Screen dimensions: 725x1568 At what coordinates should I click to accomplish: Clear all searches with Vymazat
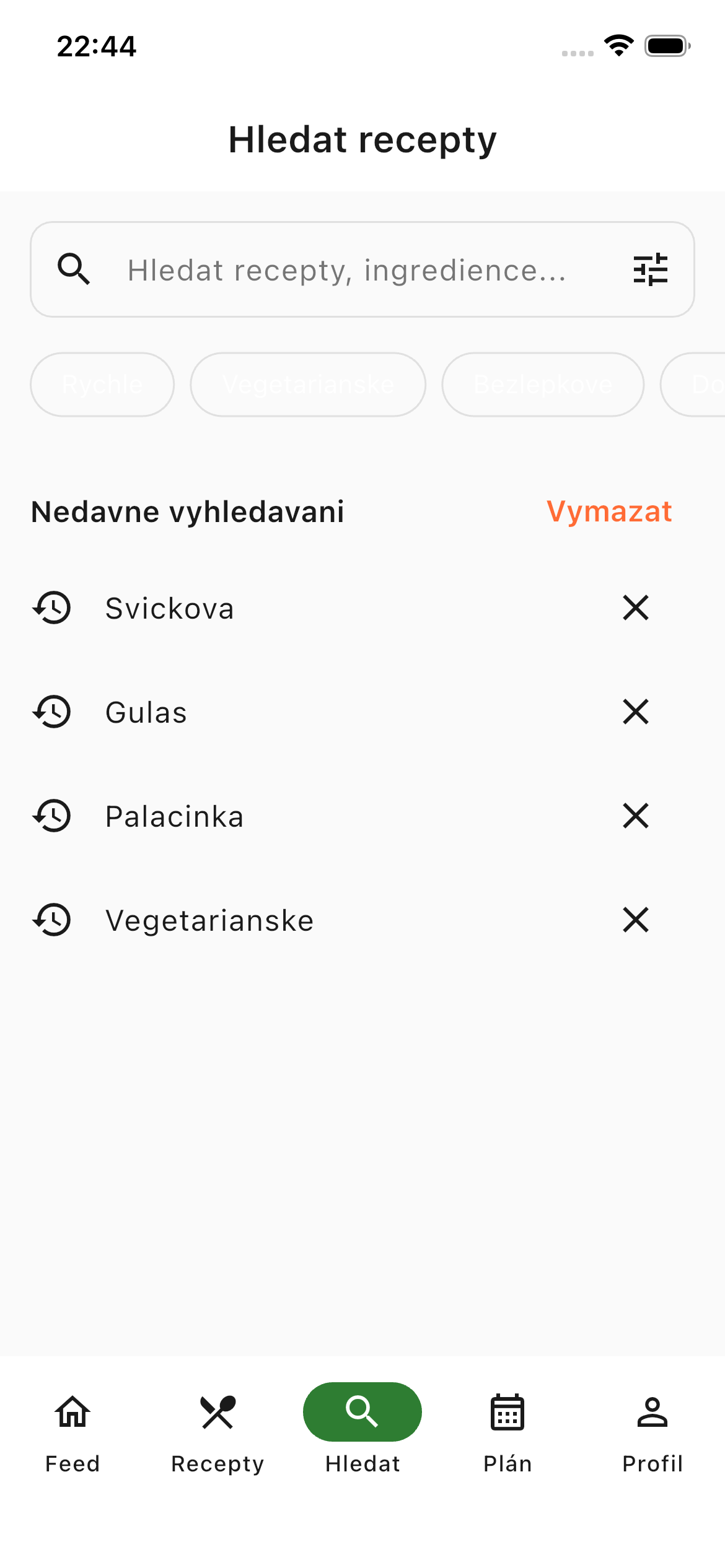click(609, 512)
